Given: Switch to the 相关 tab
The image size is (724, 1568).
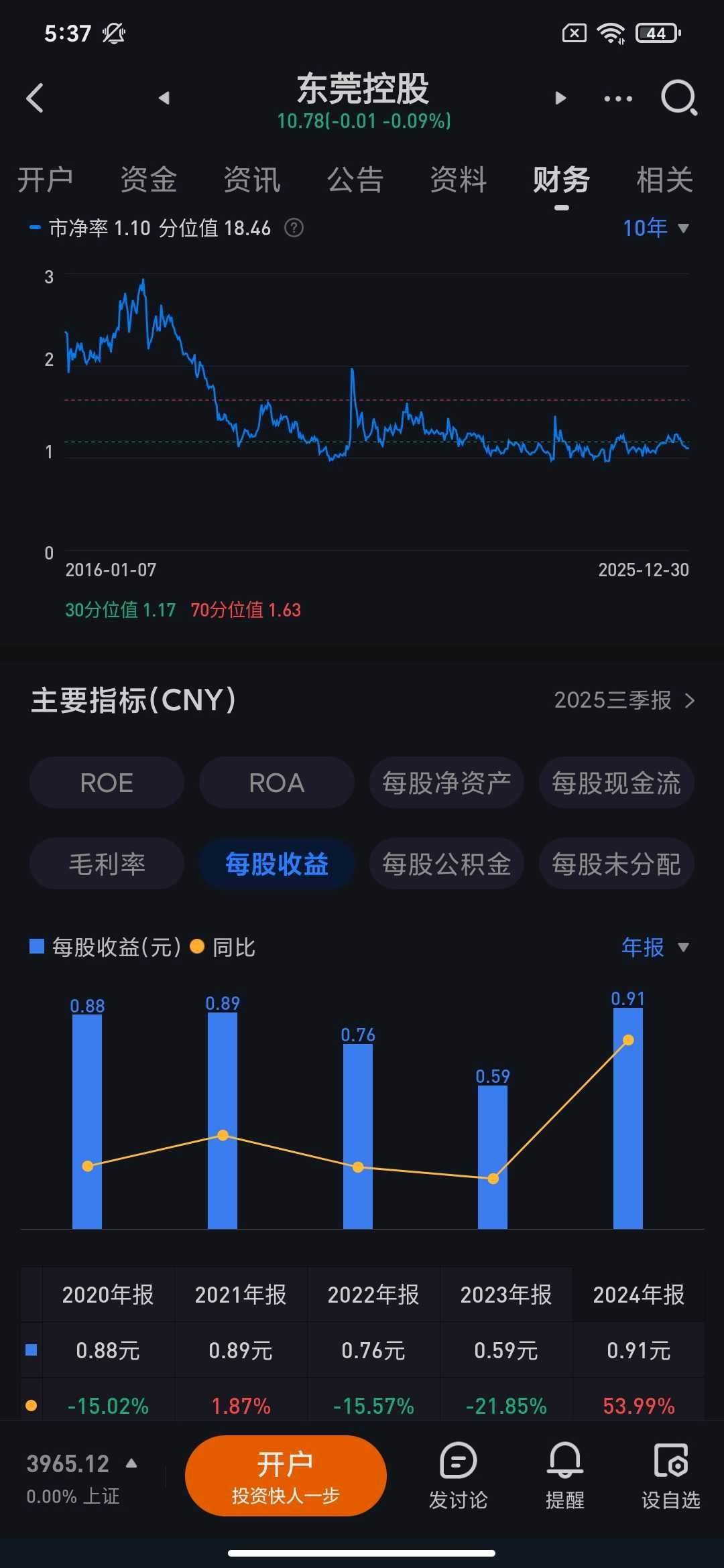Looking at the screenshot, I should pos(664,180).
